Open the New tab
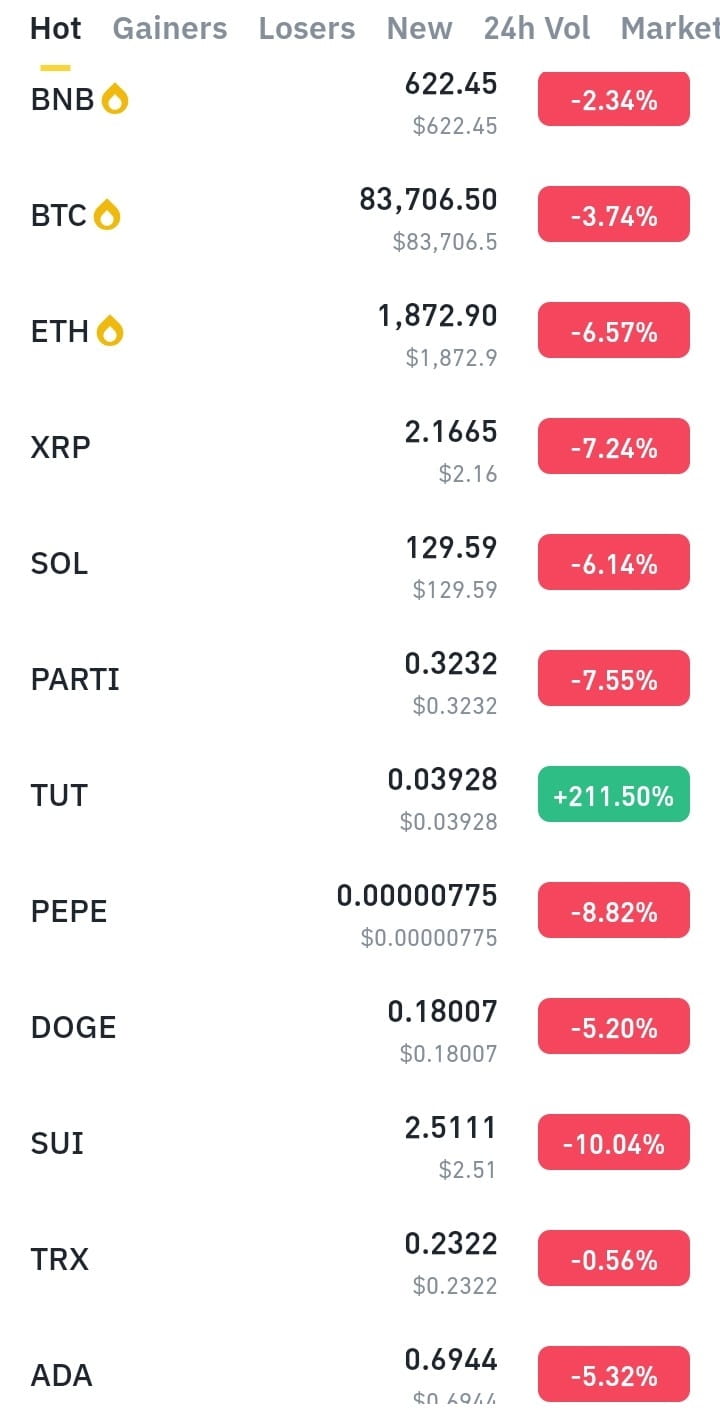Viewport: 720px width, 1416px height. click(x=419, y=28)
